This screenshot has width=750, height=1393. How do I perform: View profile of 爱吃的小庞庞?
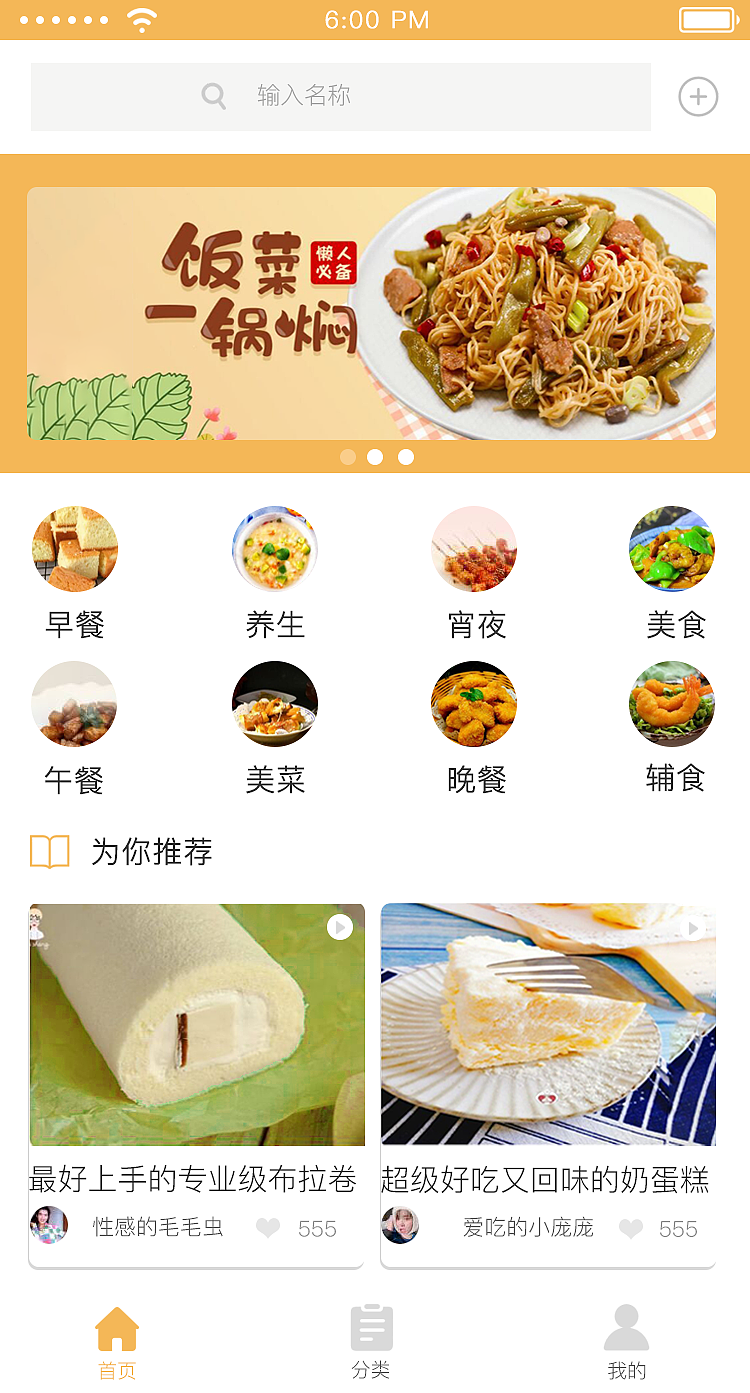401,1225
